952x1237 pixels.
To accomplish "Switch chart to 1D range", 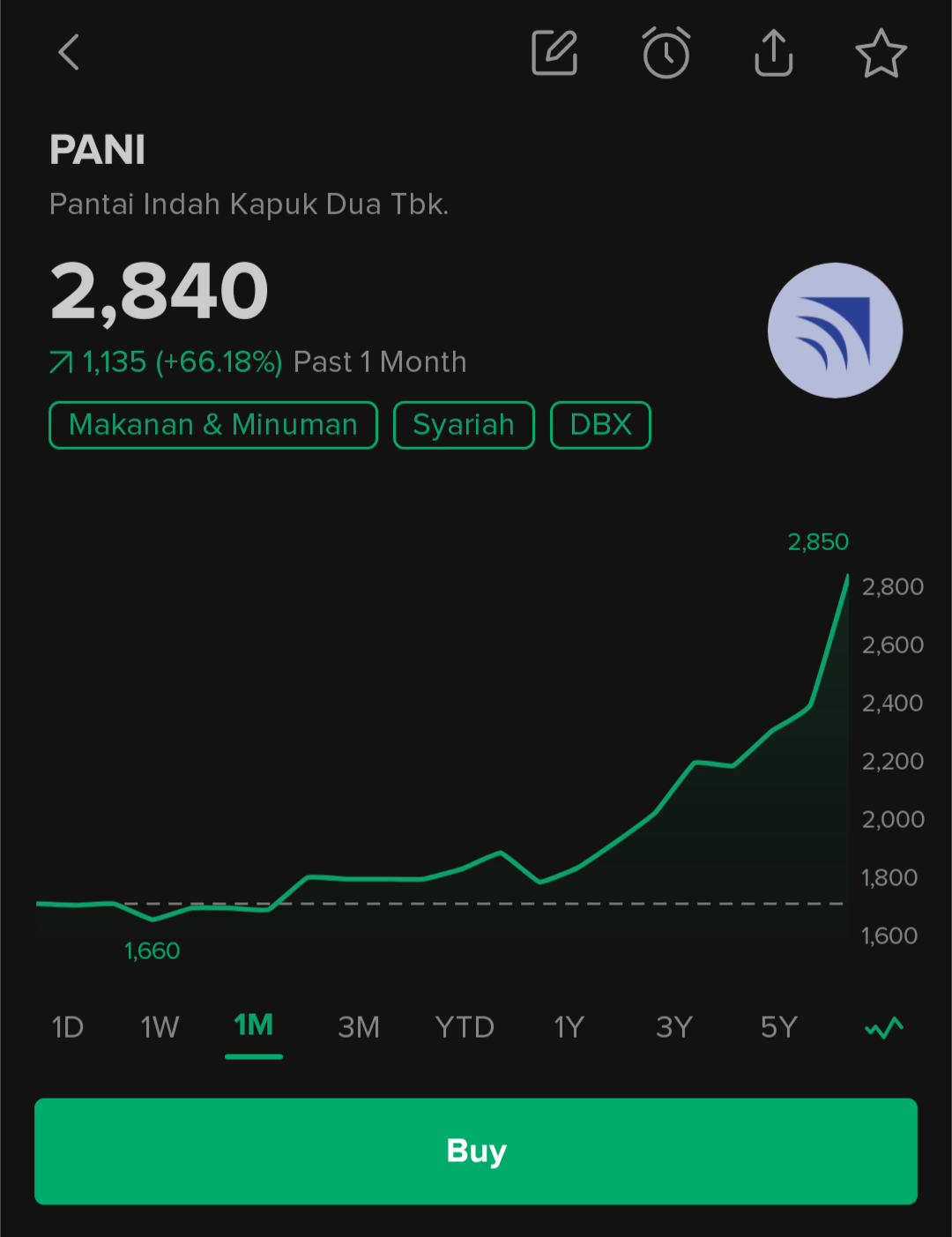I will (68, 1027).
